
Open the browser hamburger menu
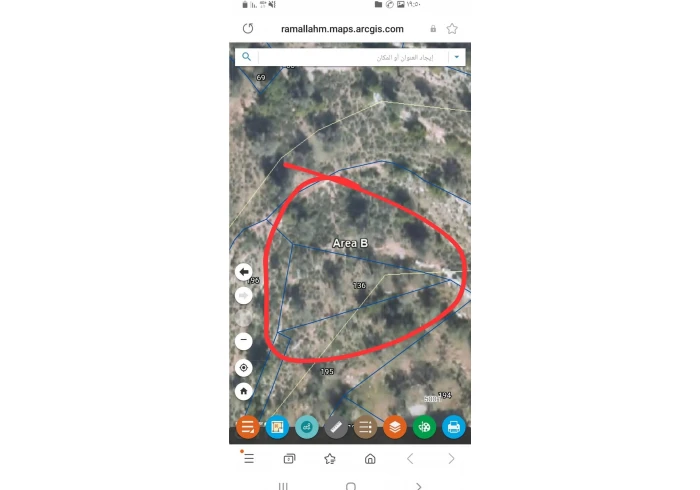tap(249, 458)
